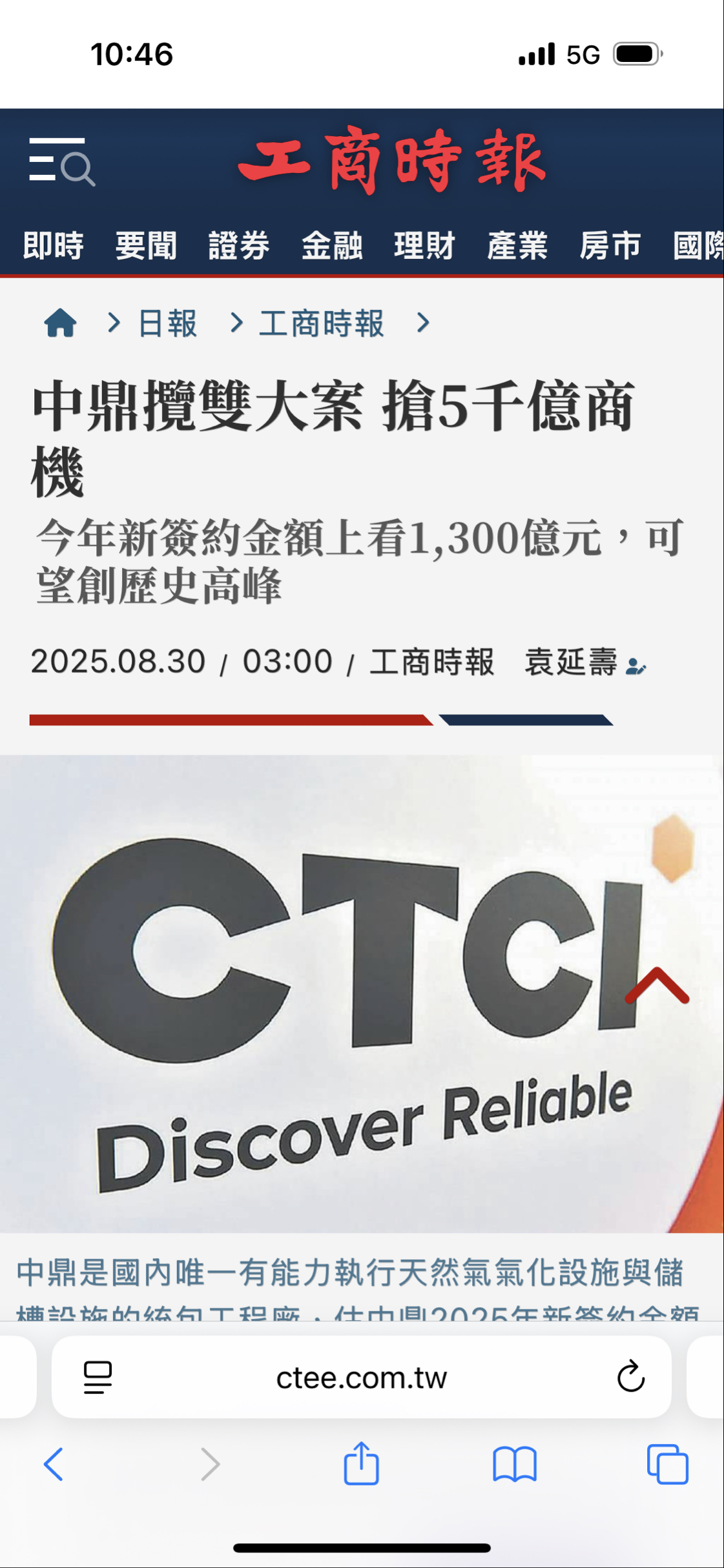The height and width of the screenshot is (1568, 724).
Task: Select the 產業 section
Action: (517, 246)
